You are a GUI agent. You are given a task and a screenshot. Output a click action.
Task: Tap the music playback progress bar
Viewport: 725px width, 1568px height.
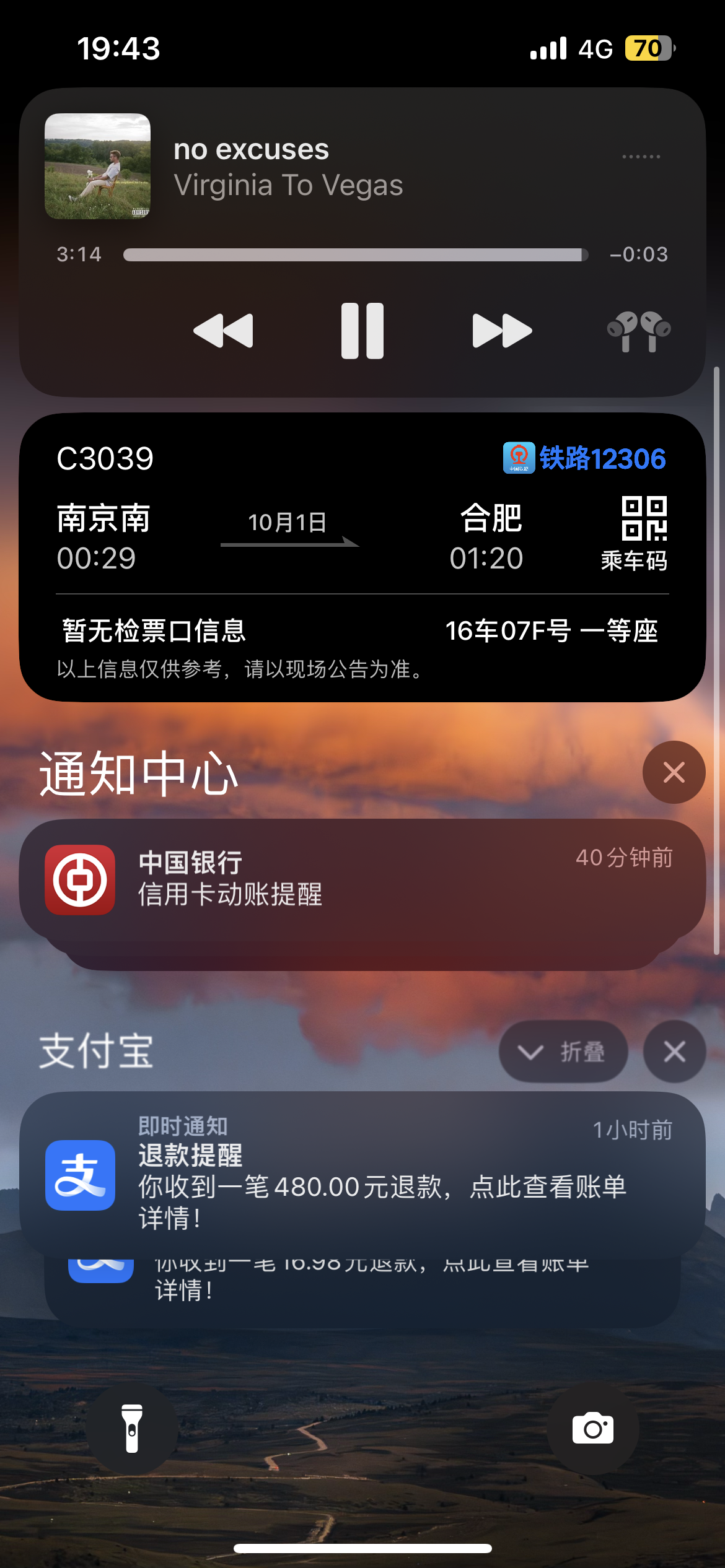pyautogui.click(x=355, y=255)
